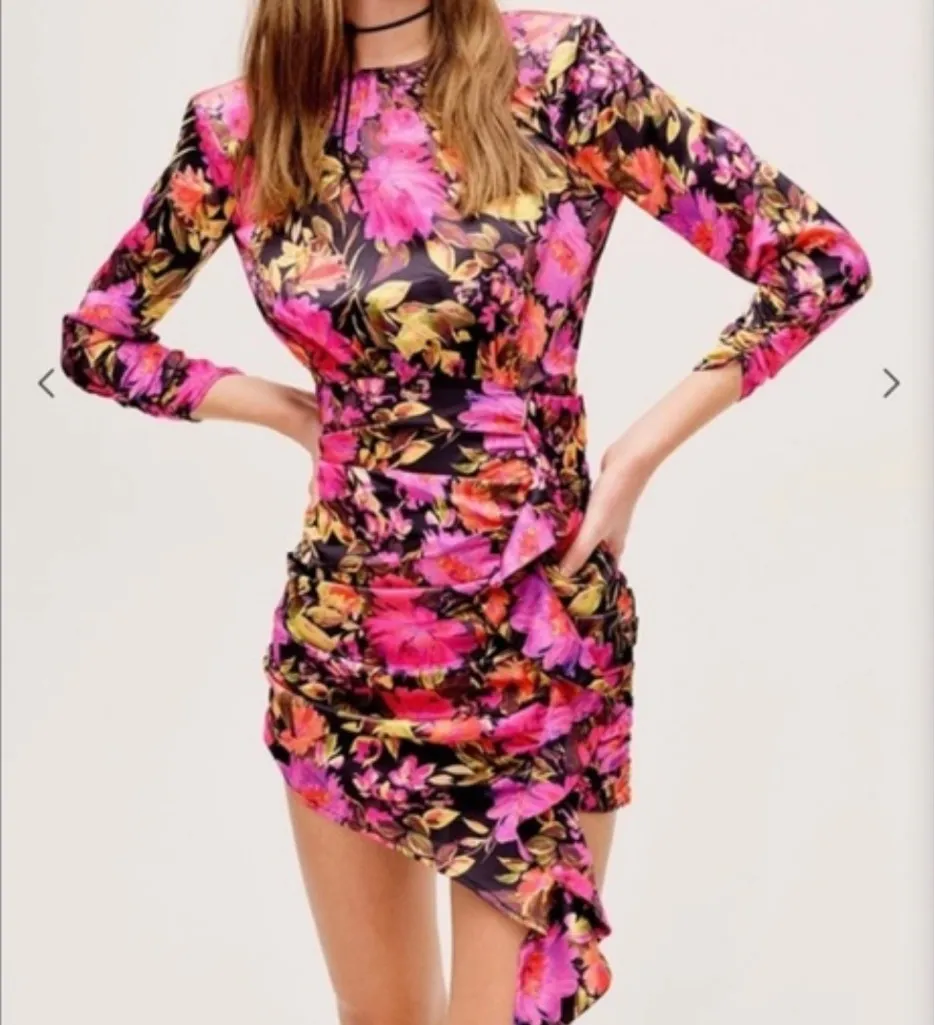Go to the previous product photo
The width and height of the screenshot is (934, 1025).
[46, 383]
